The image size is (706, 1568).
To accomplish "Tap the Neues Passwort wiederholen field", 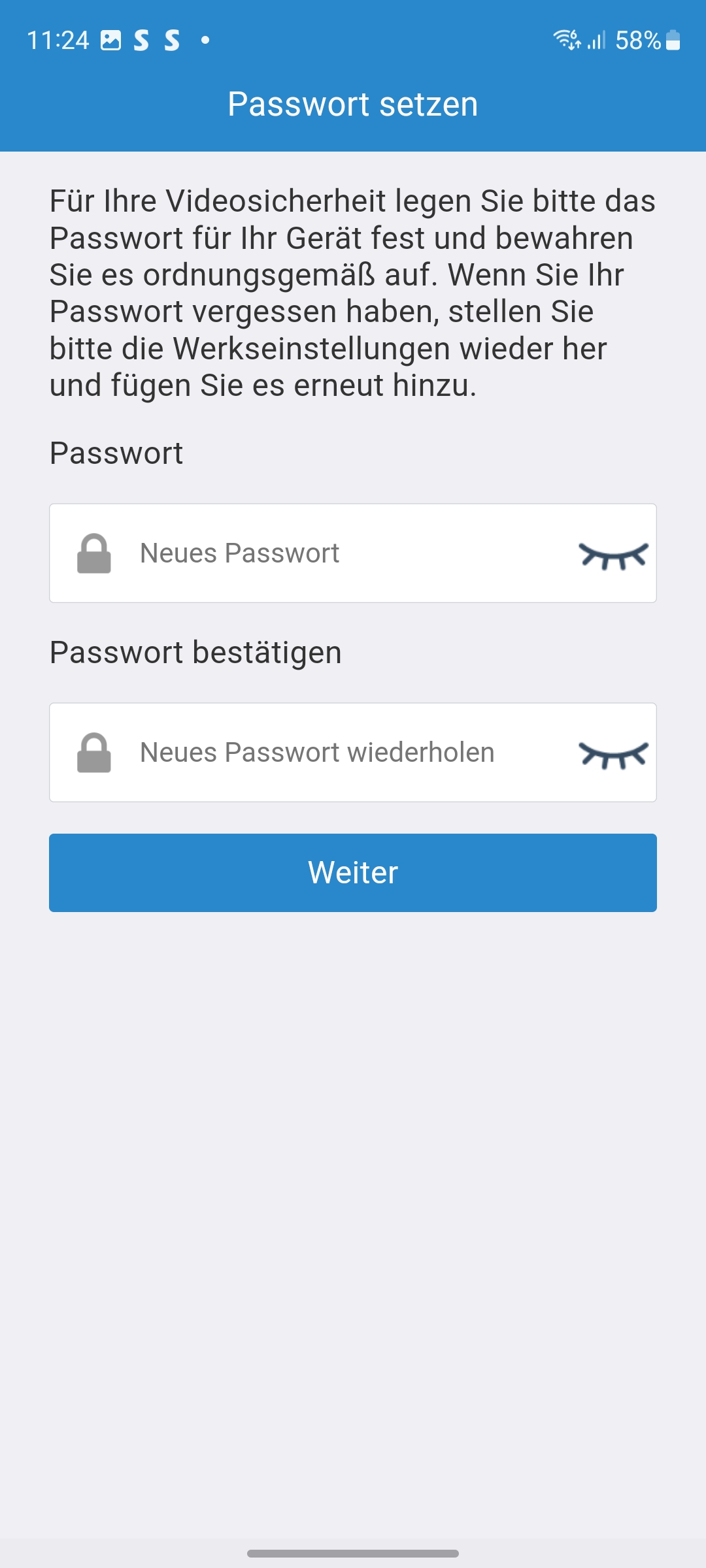I will [340, 753].
